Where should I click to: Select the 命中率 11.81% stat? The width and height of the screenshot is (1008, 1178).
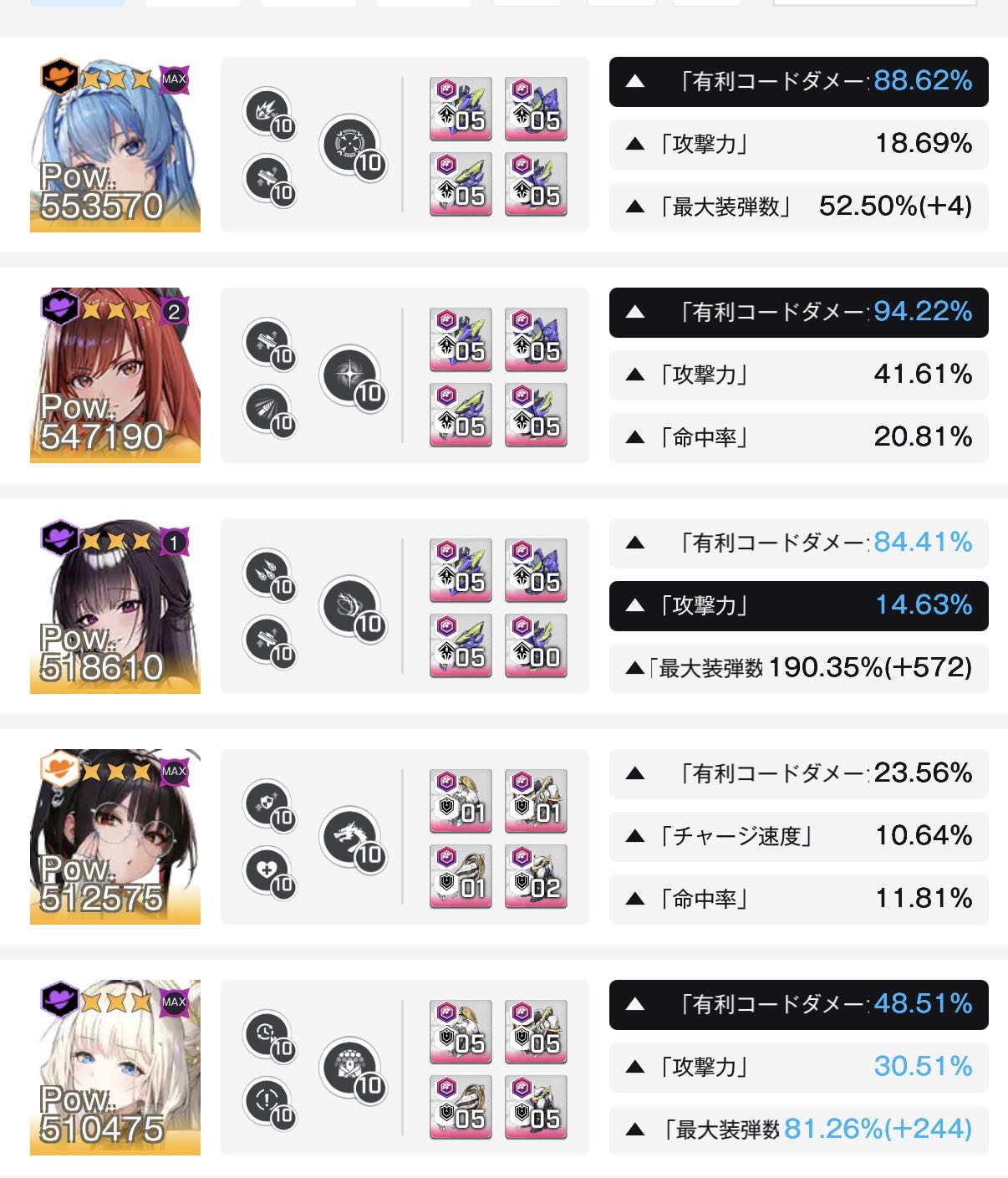coord(798,900)
